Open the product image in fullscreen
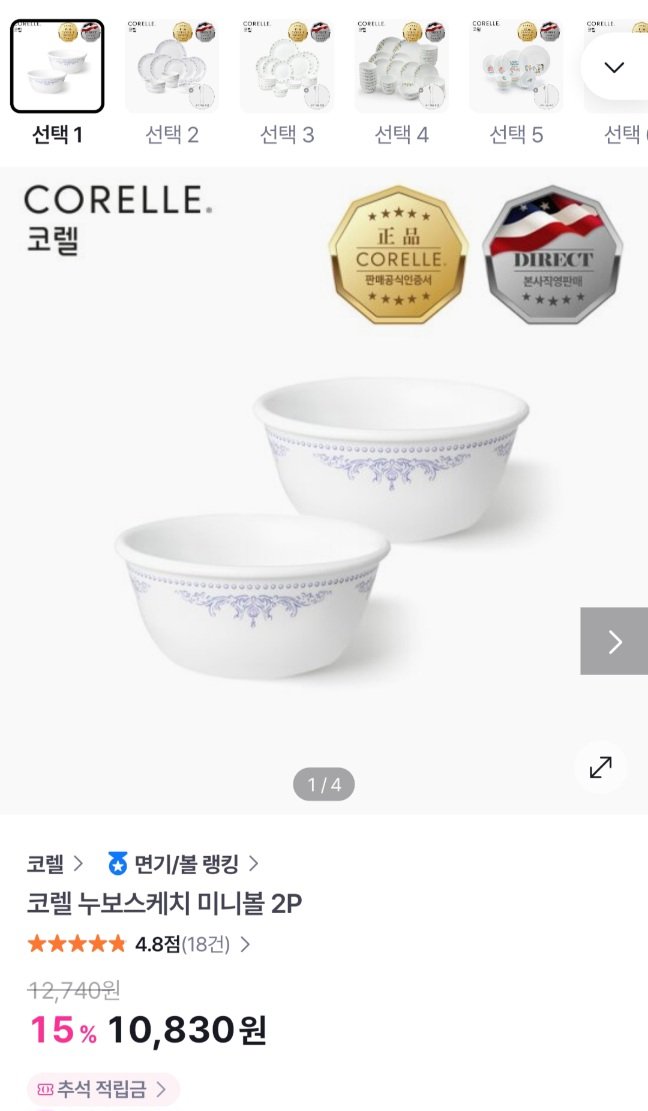648x1111 pixels. 601,767
